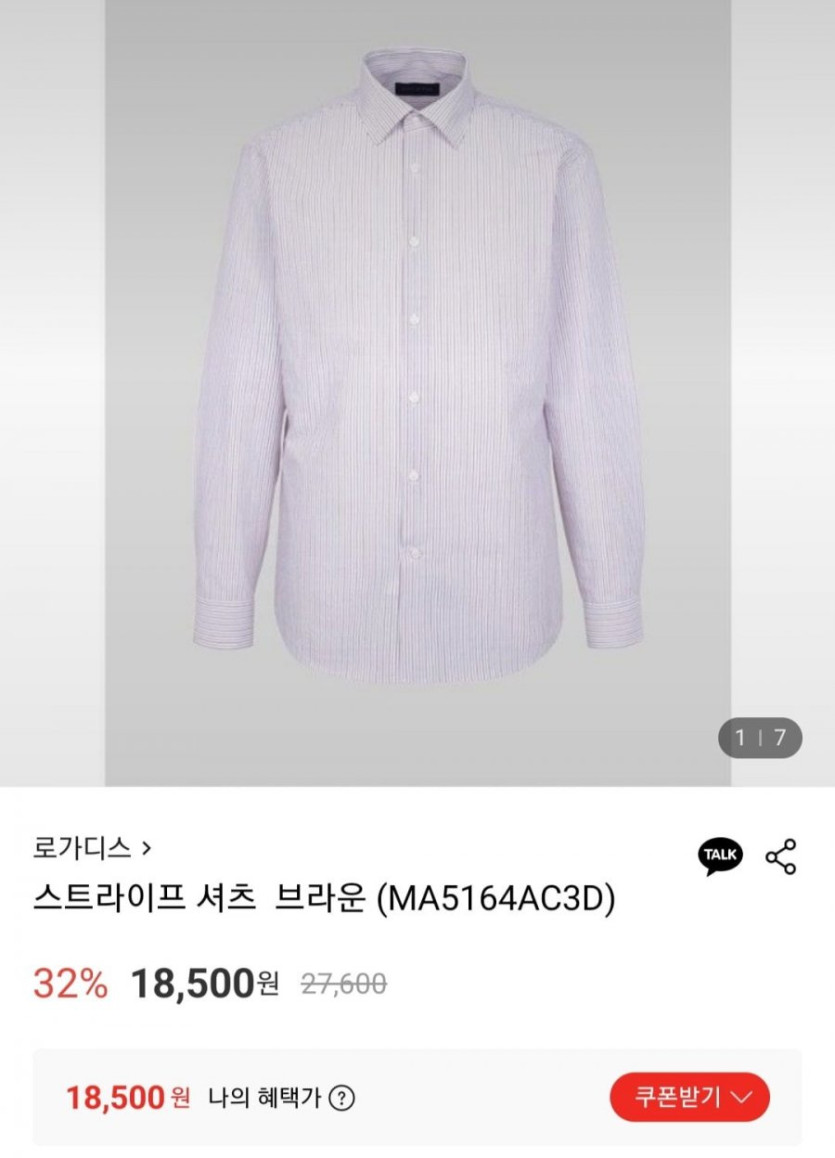Tap the 쿠폰받기 coupon button
835x1158 pixels.
(x=689, y=1097)
